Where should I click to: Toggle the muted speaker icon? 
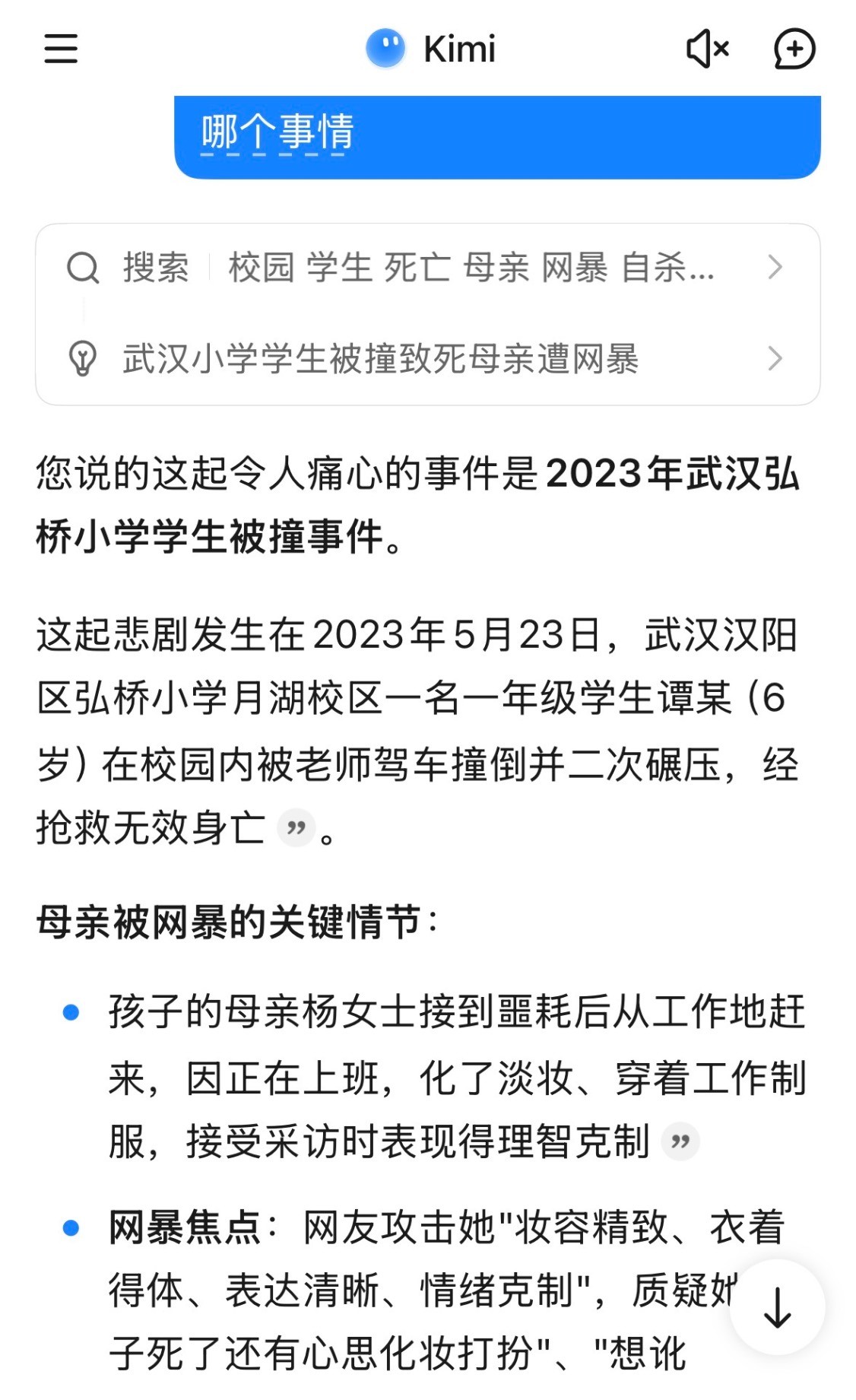tap(708, 49)
